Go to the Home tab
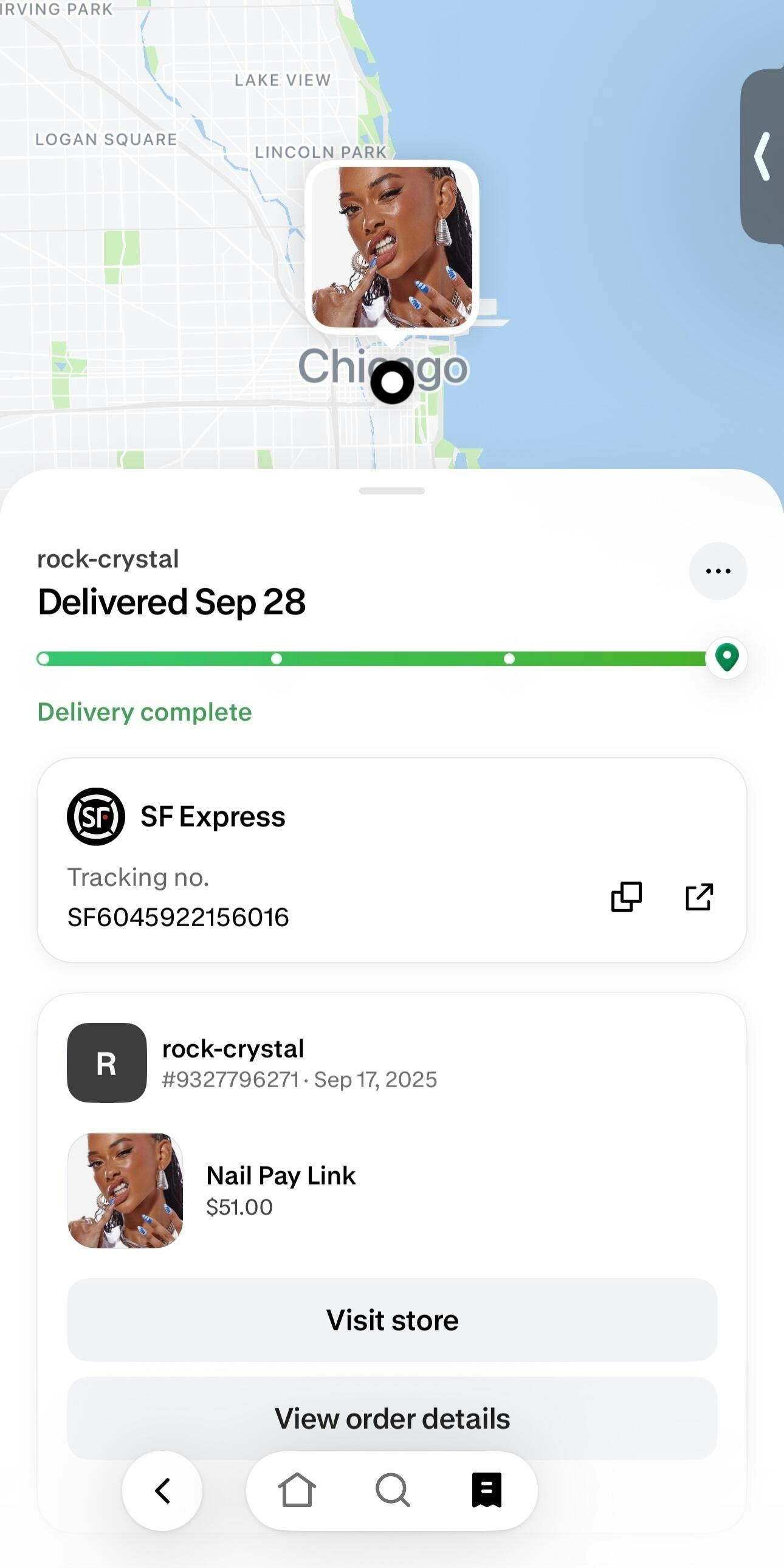Image resolution: width=784 pixels, height=1568 pixels. click(x=297, y=1491)
